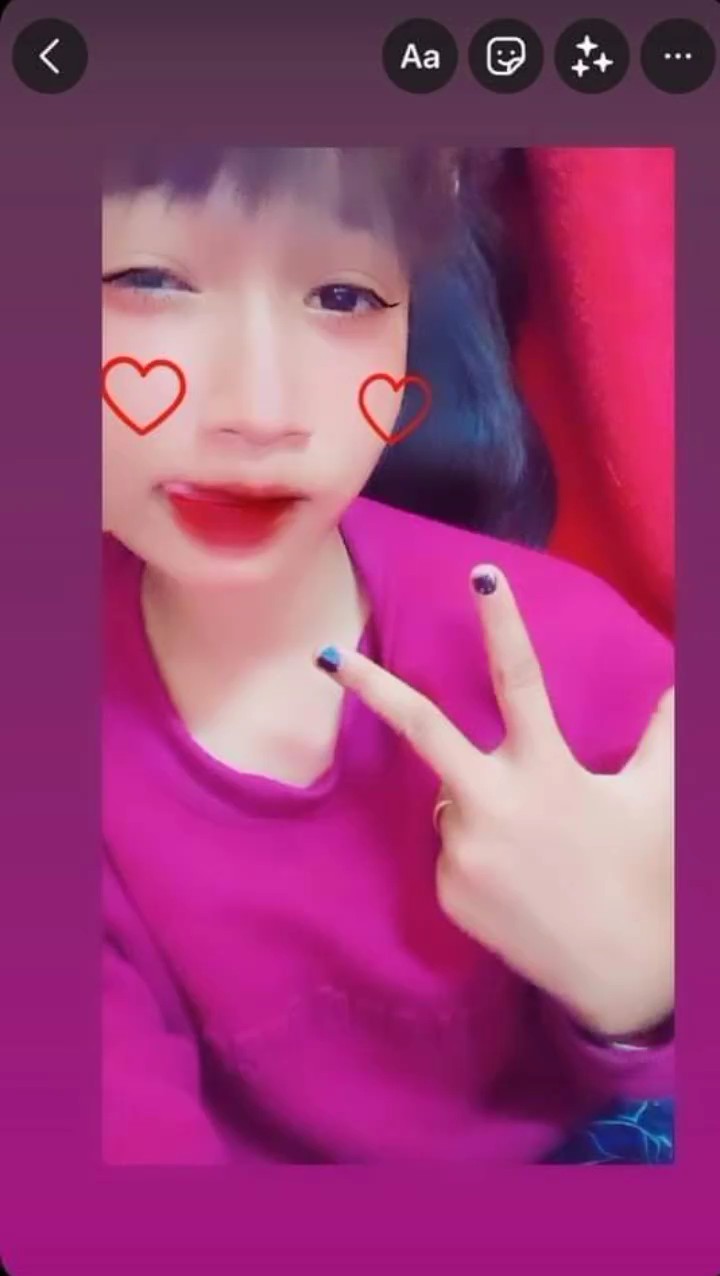Viewport: 720px width, 1276px height.
Task: Add text with the Aa tool
Action: [x=420, y=57]
